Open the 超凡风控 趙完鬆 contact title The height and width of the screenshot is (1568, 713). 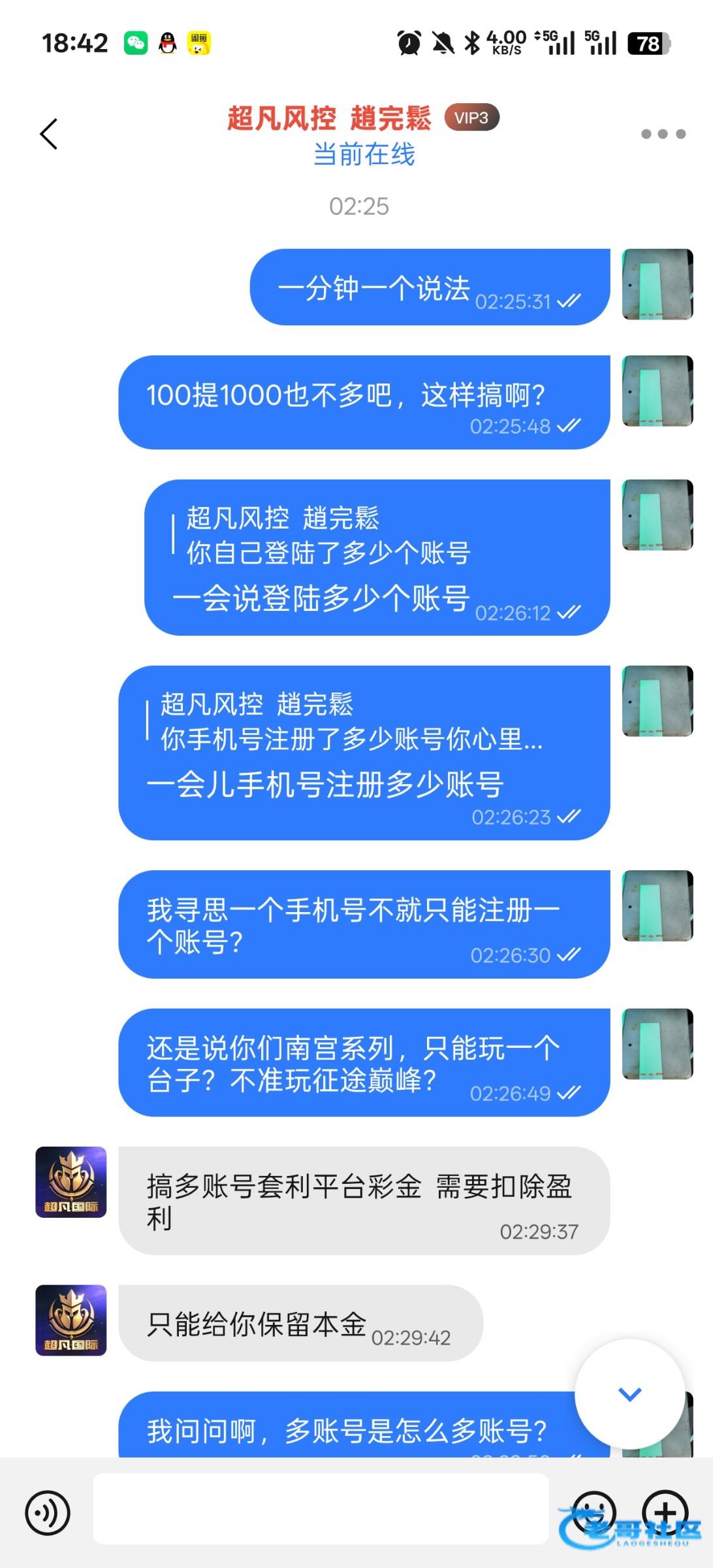330,120
